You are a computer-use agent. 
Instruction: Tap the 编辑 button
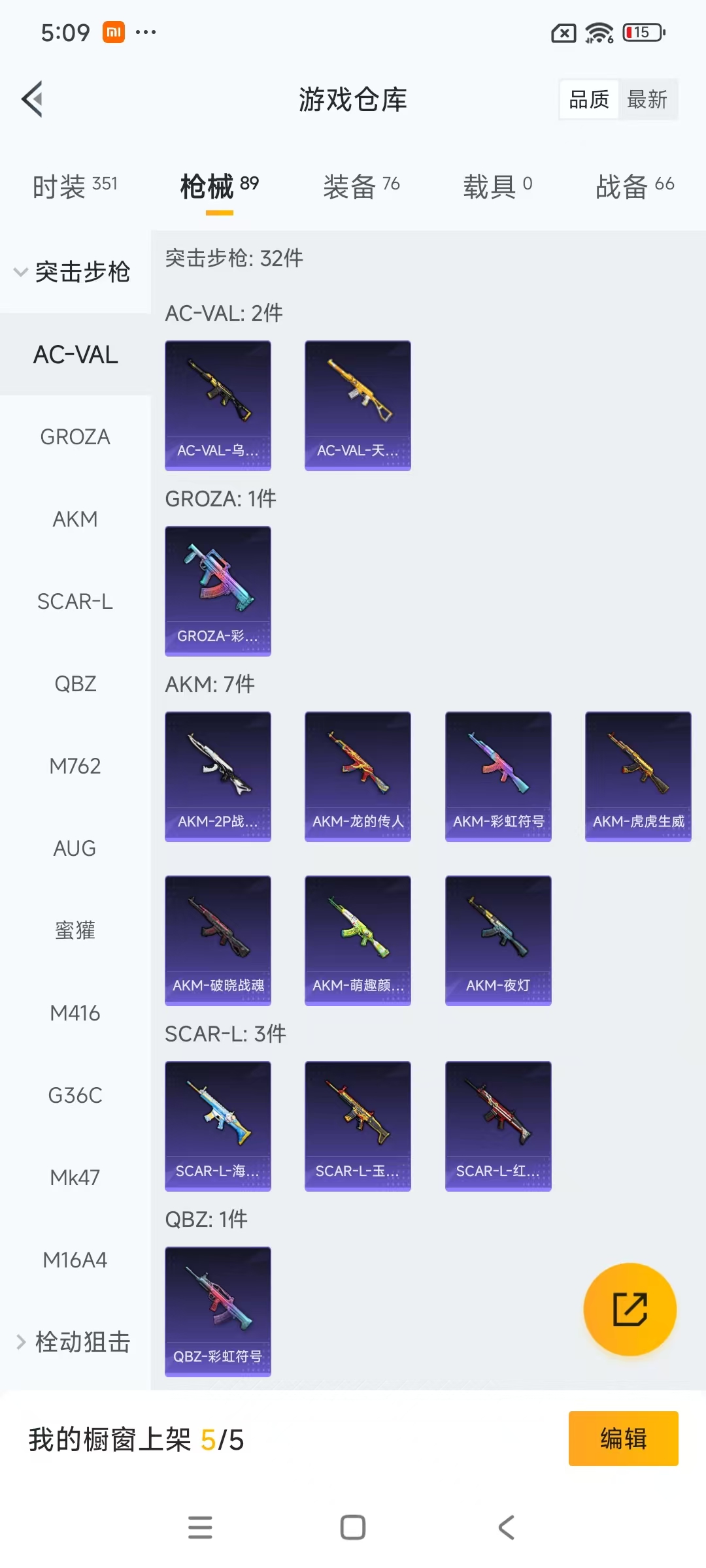click(x=623, y=1439)
